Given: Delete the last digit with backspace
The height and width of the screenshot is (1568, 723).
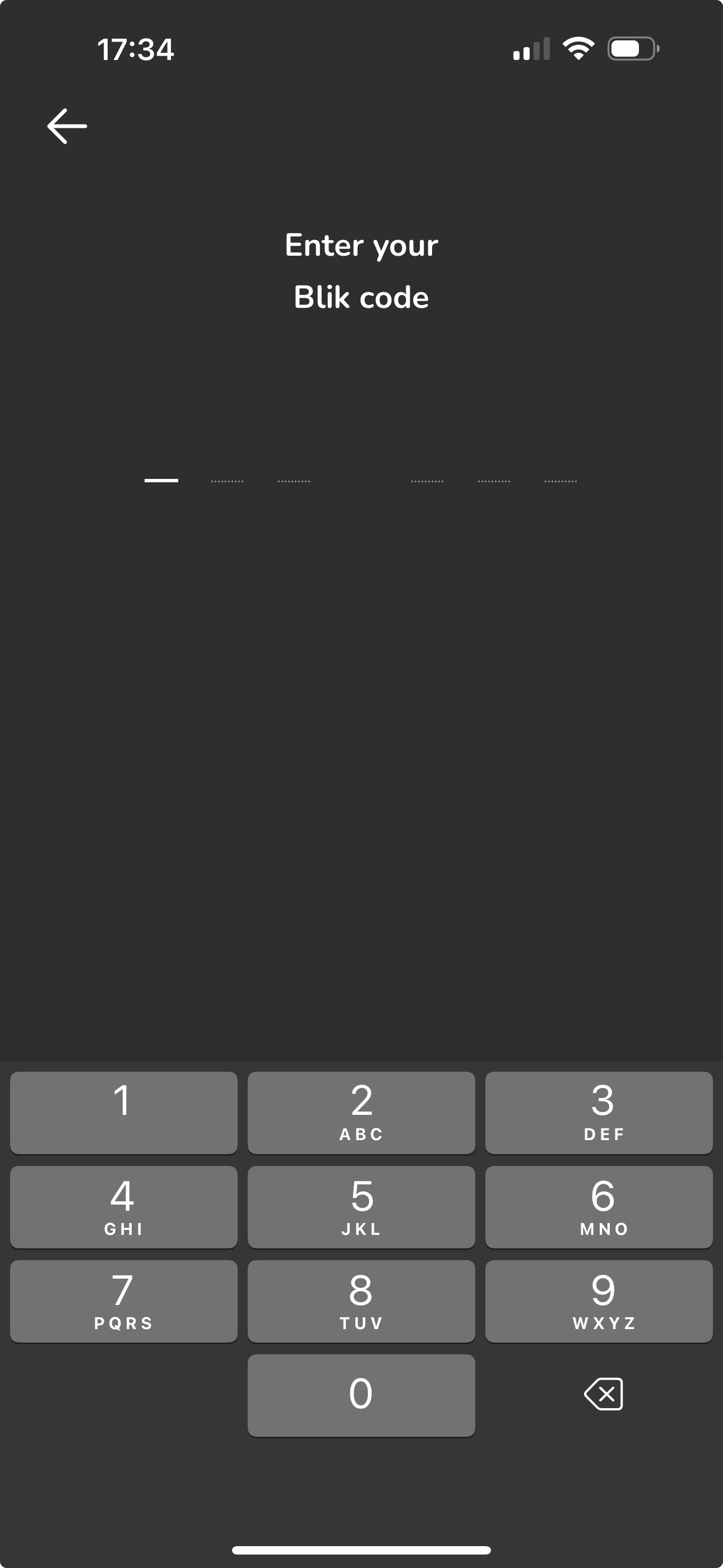Looking at the screenshot, I should click(603, 1394).
